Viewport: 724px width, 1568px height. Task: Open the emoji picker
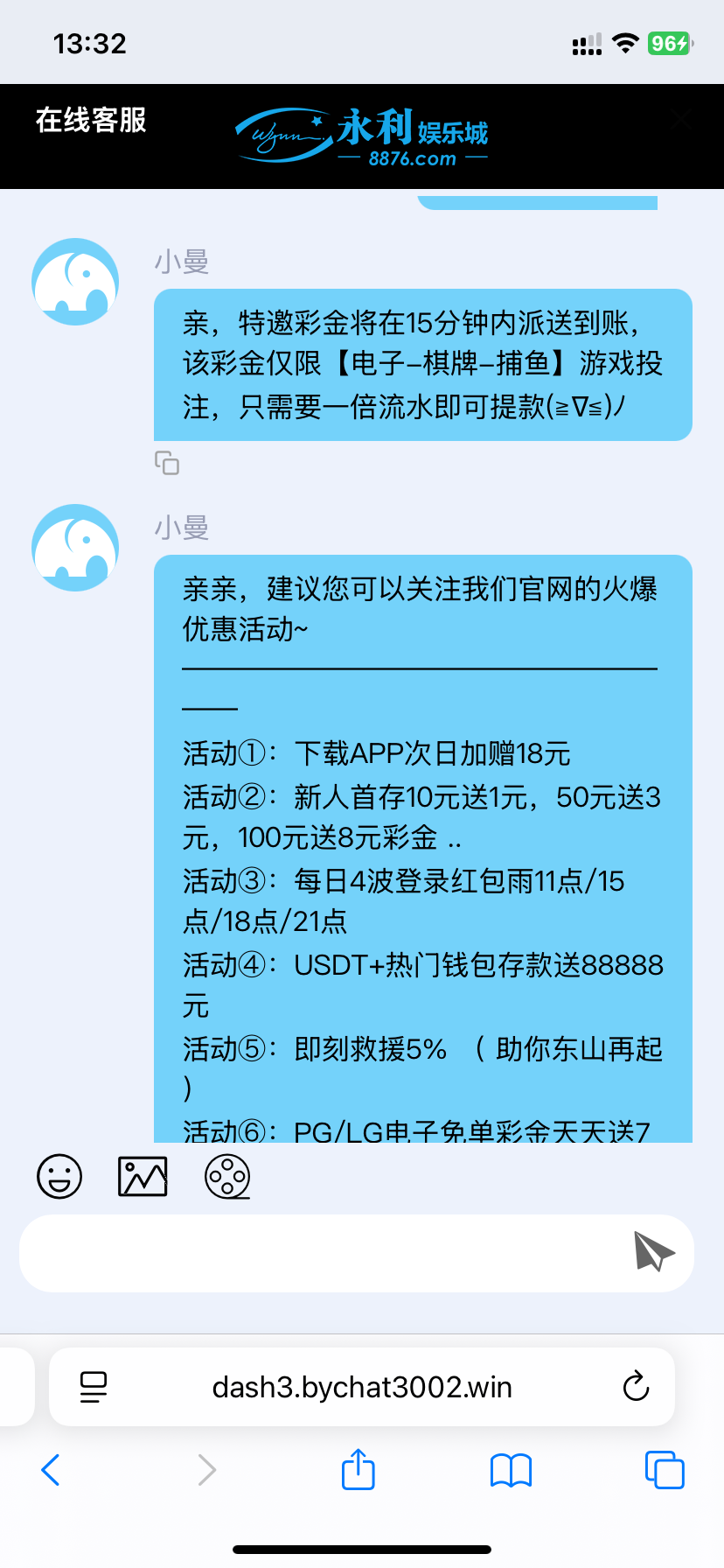59,1176
